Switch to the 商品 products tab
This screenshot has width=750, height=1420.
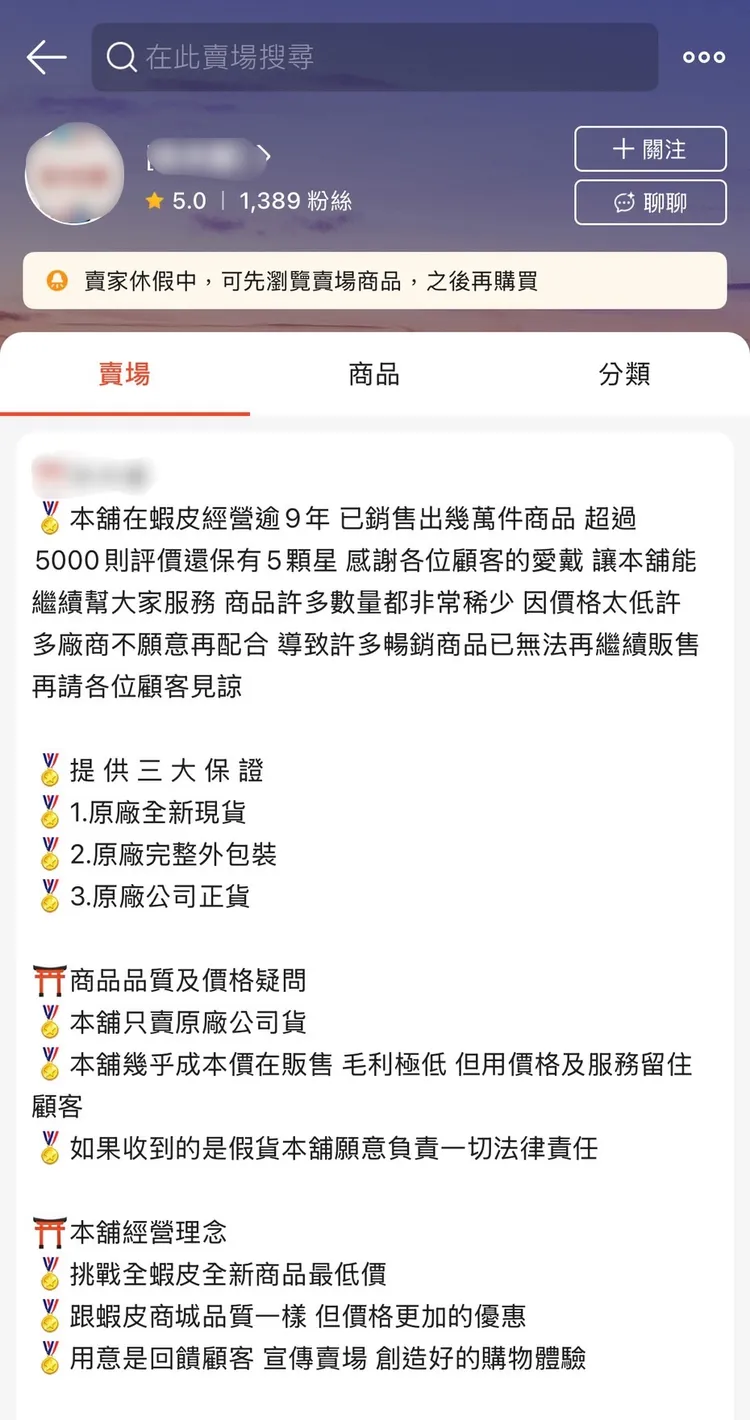374,375
